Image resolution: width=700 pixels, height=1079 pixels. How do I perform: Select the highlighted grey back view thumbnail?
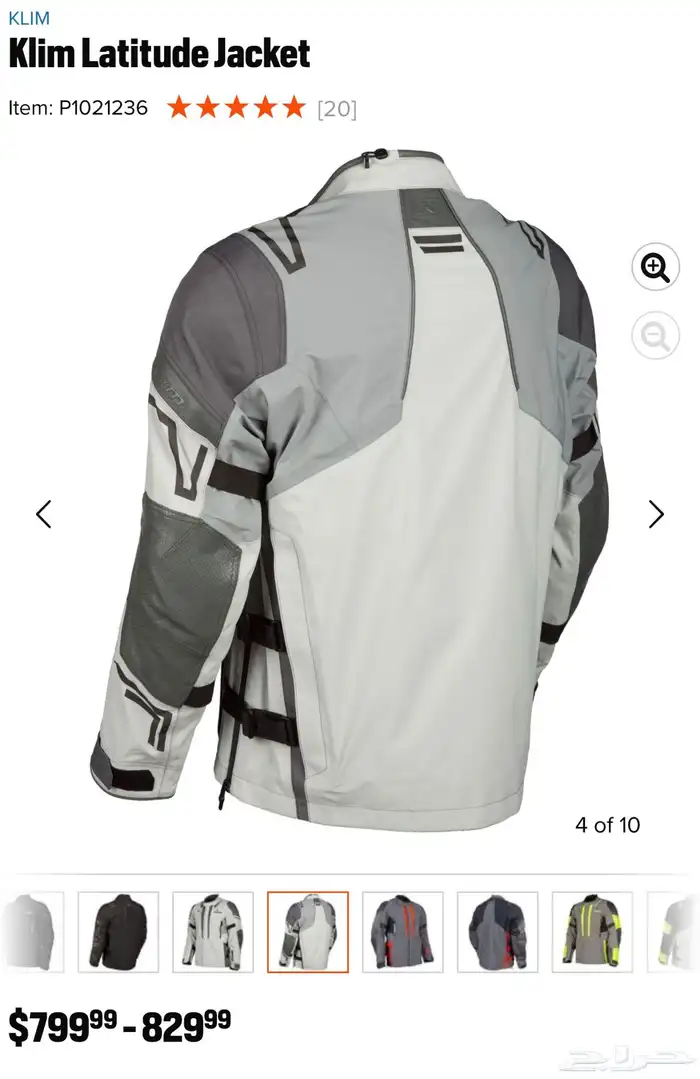307,932
